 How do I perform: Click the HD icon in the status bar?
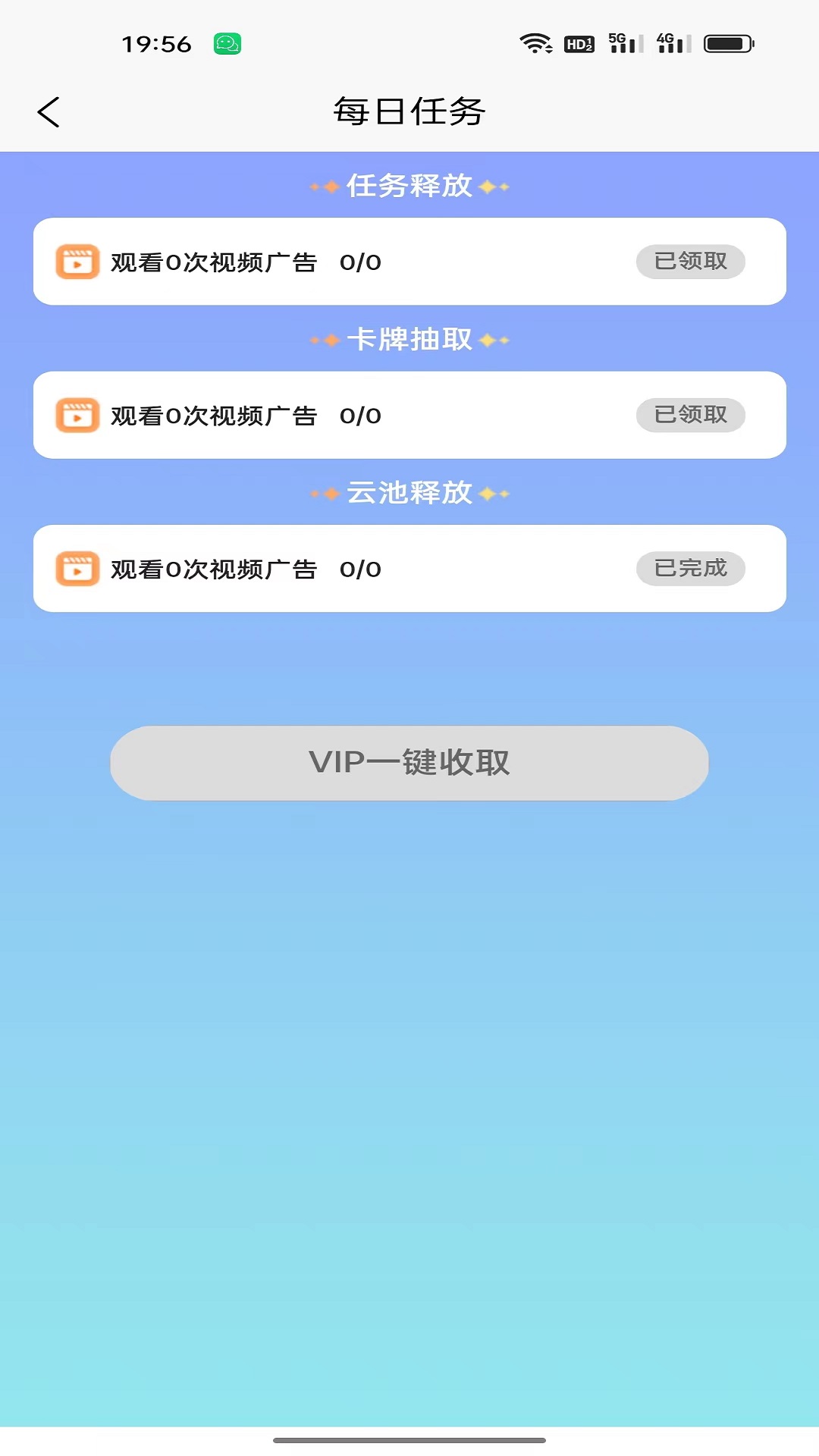577,43
